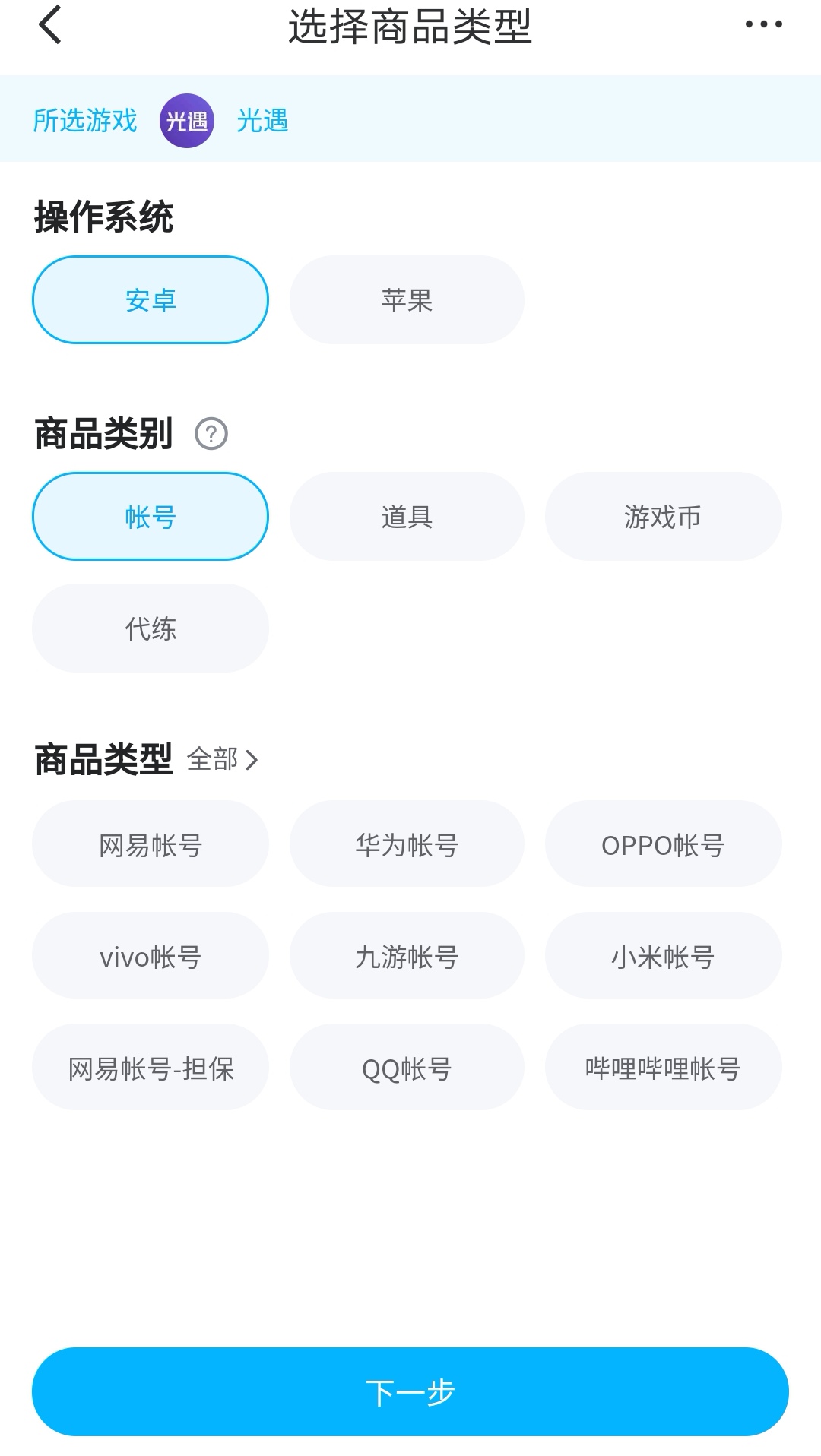This screenshot has width=821, height=1456.
Task: Pick the 道具 category chip
Action: coord(407,517)
